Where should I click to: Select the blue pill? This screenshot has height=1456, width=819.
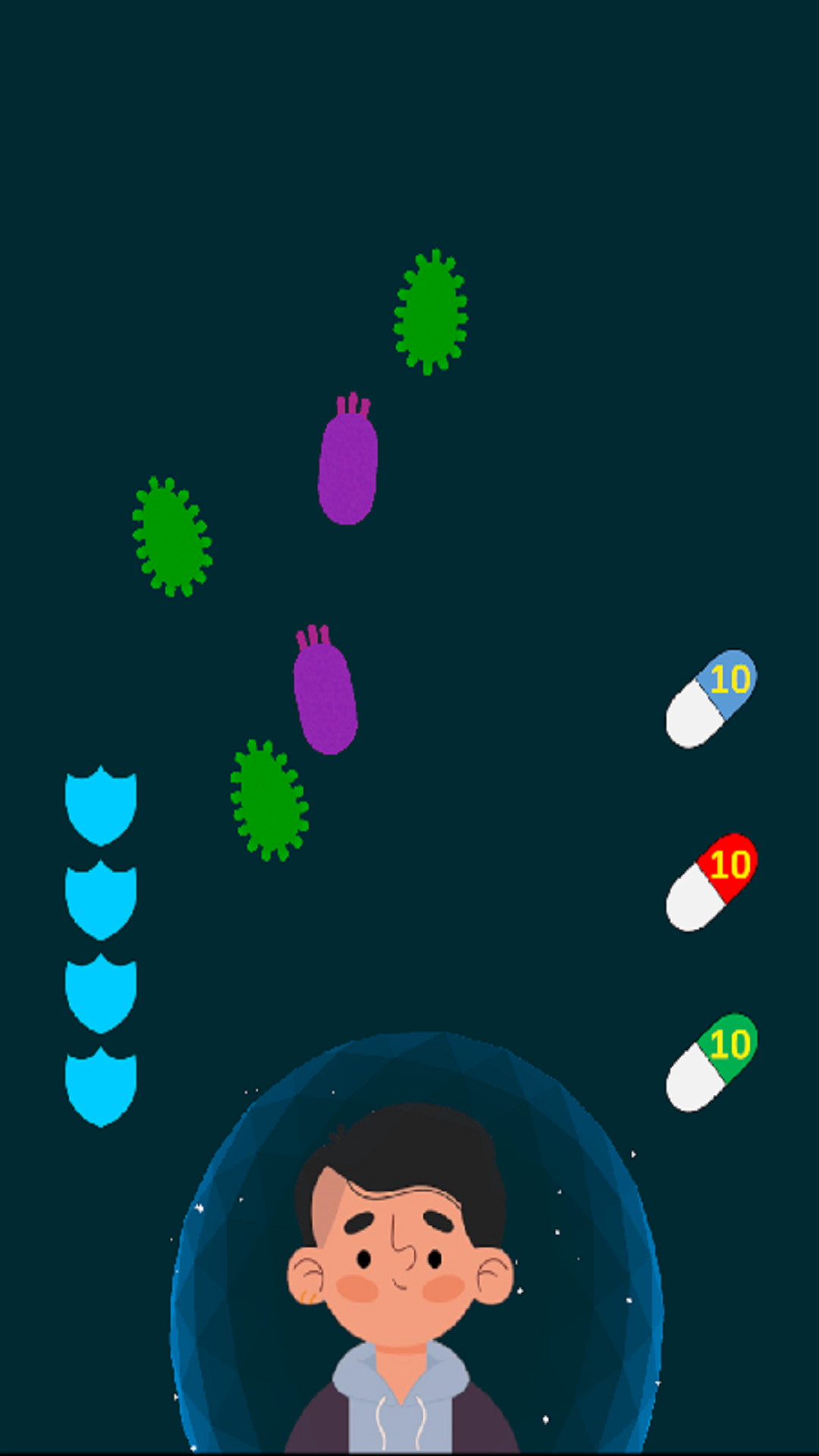click(x=711, y=698)
